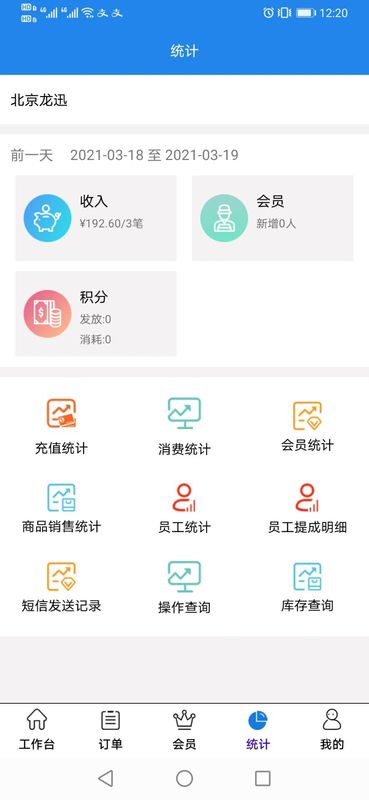Switch to the 工作台 tab
369x800 pixels.
[x=37, y=730]
